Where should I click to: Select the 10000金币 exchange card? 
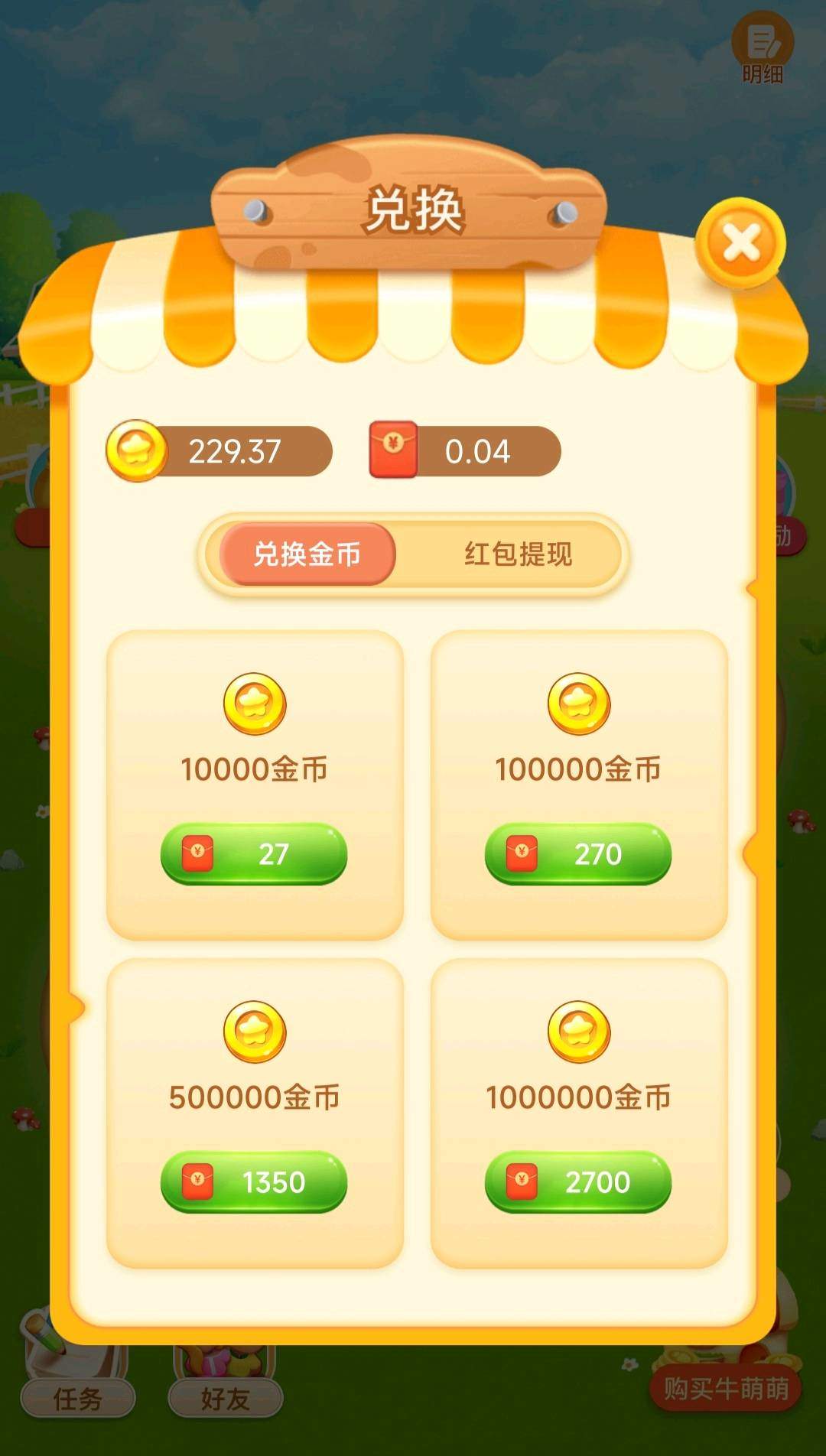(255, 780)
